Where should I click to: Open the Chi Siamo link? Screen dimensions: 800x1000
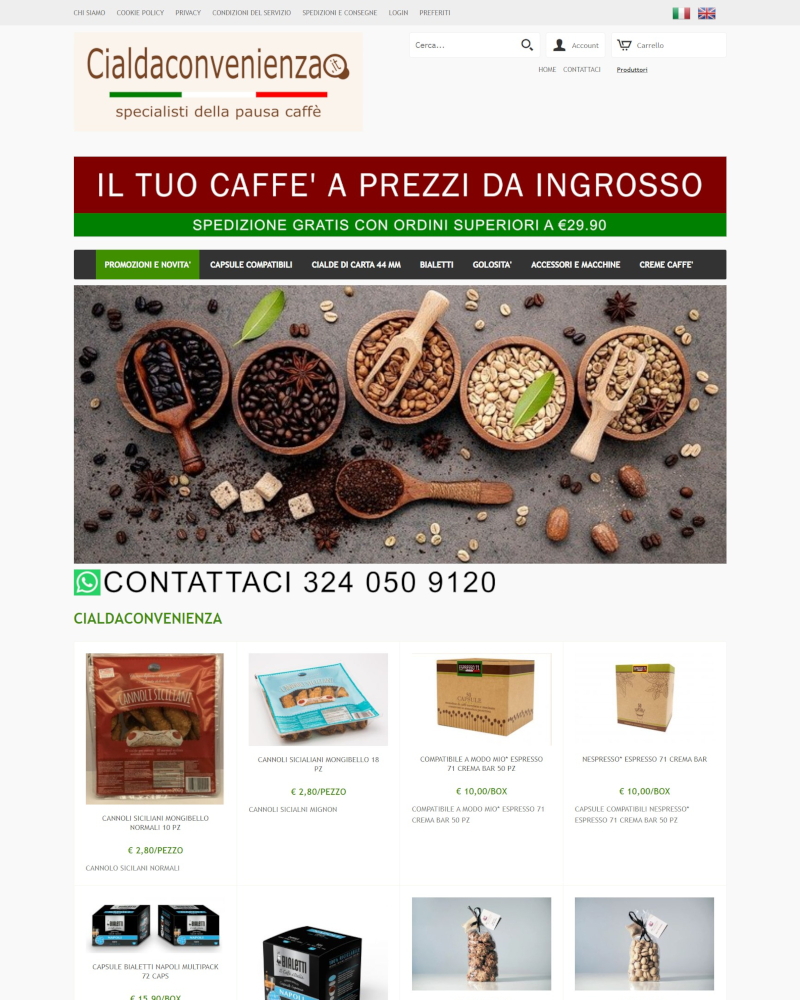[x=89, y=13]
